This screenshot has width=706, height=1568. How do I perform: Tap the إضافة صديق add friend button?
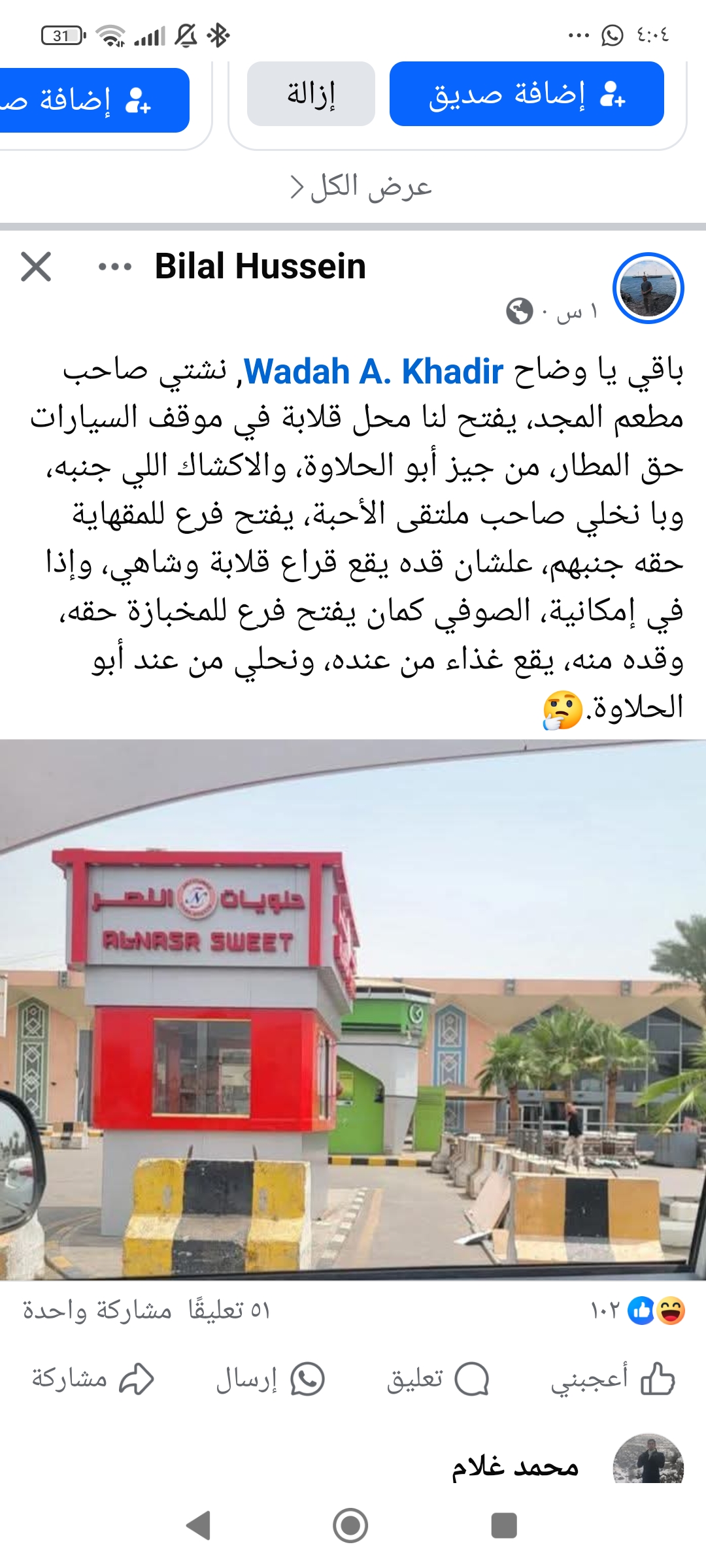pyautogui.click(x=526, y=94)
